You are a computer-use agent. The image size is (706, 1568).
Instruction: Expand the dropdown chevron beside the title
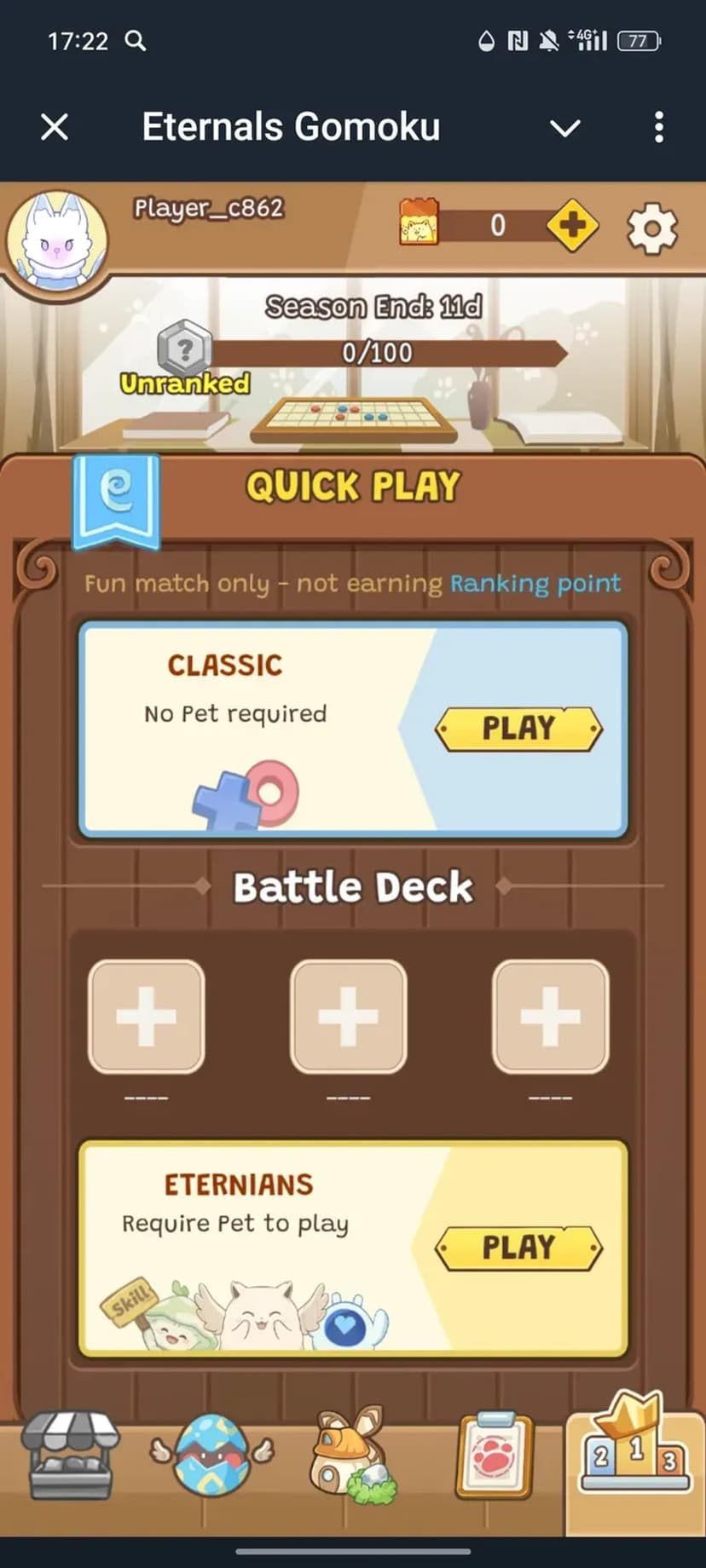click(x=564, y=129)
